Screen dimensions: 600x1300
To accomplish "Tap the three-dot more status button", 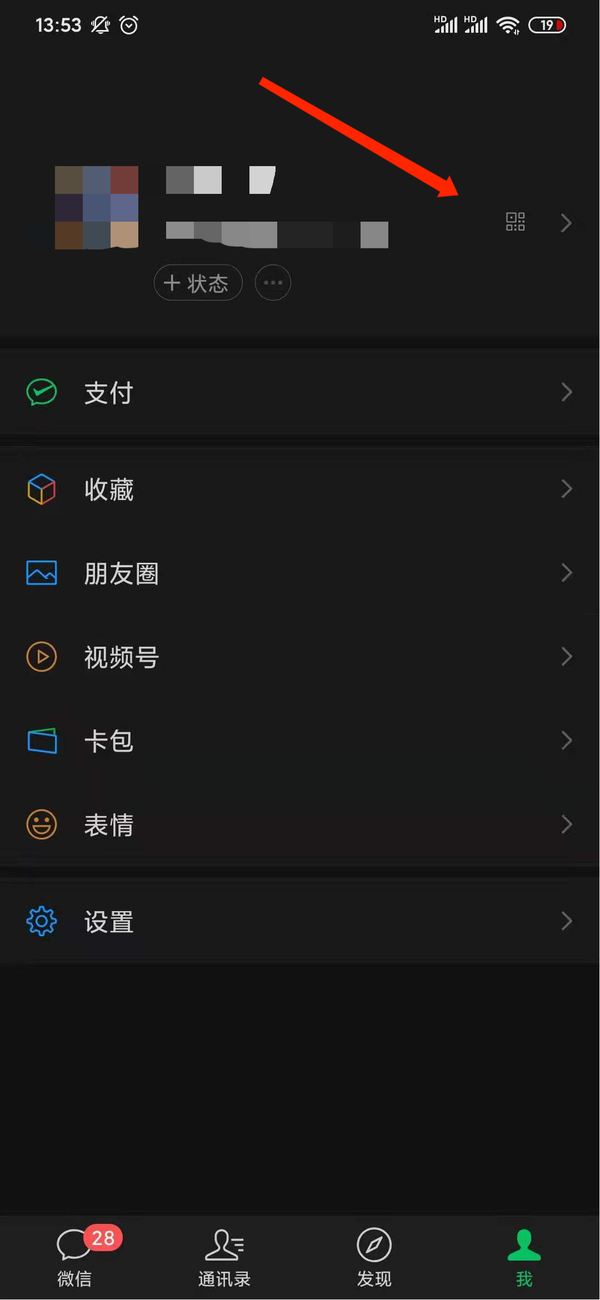I will coord(273,283).
